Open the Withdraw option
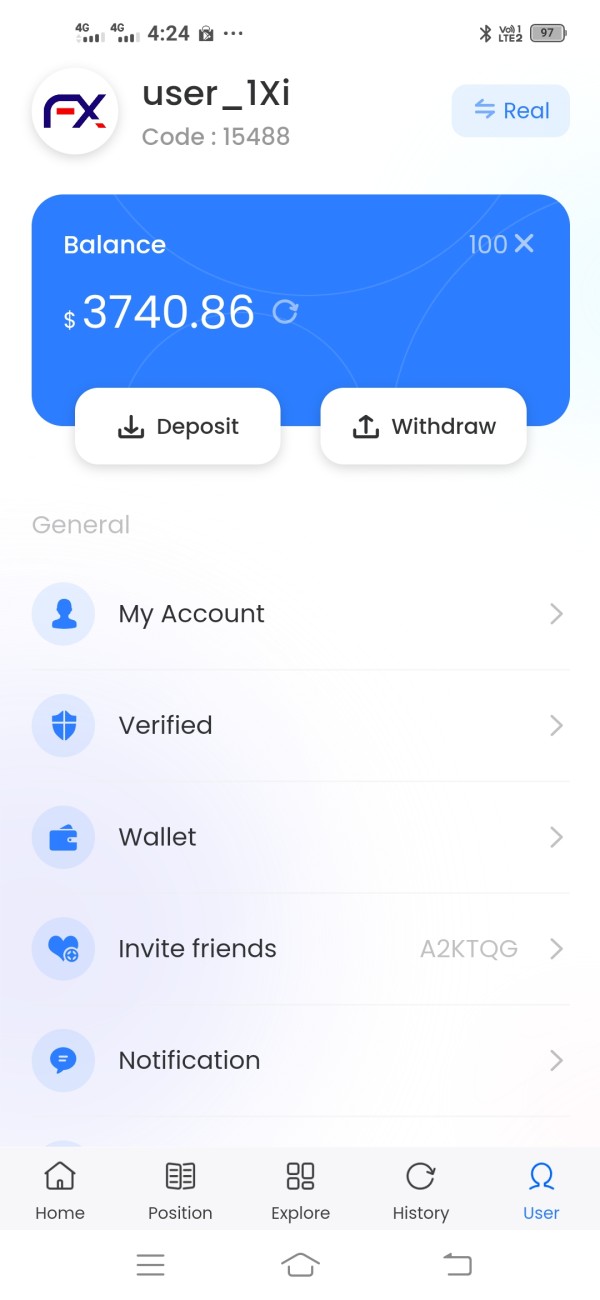The width and height of the screenshot is (600, 1300). (x=423, y=426)
